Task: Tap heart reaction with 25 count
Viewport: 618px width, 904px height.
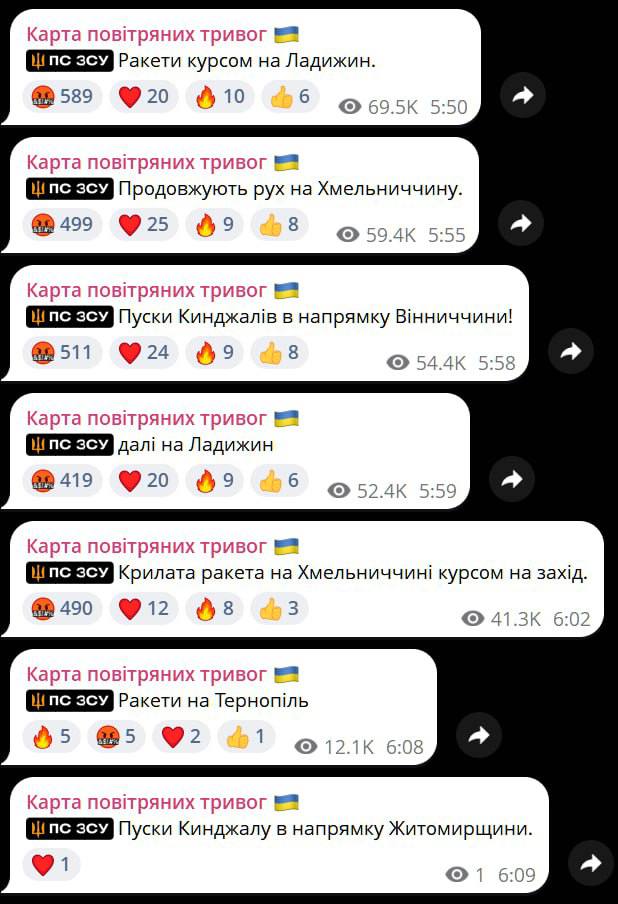Action: click(143, 224)
